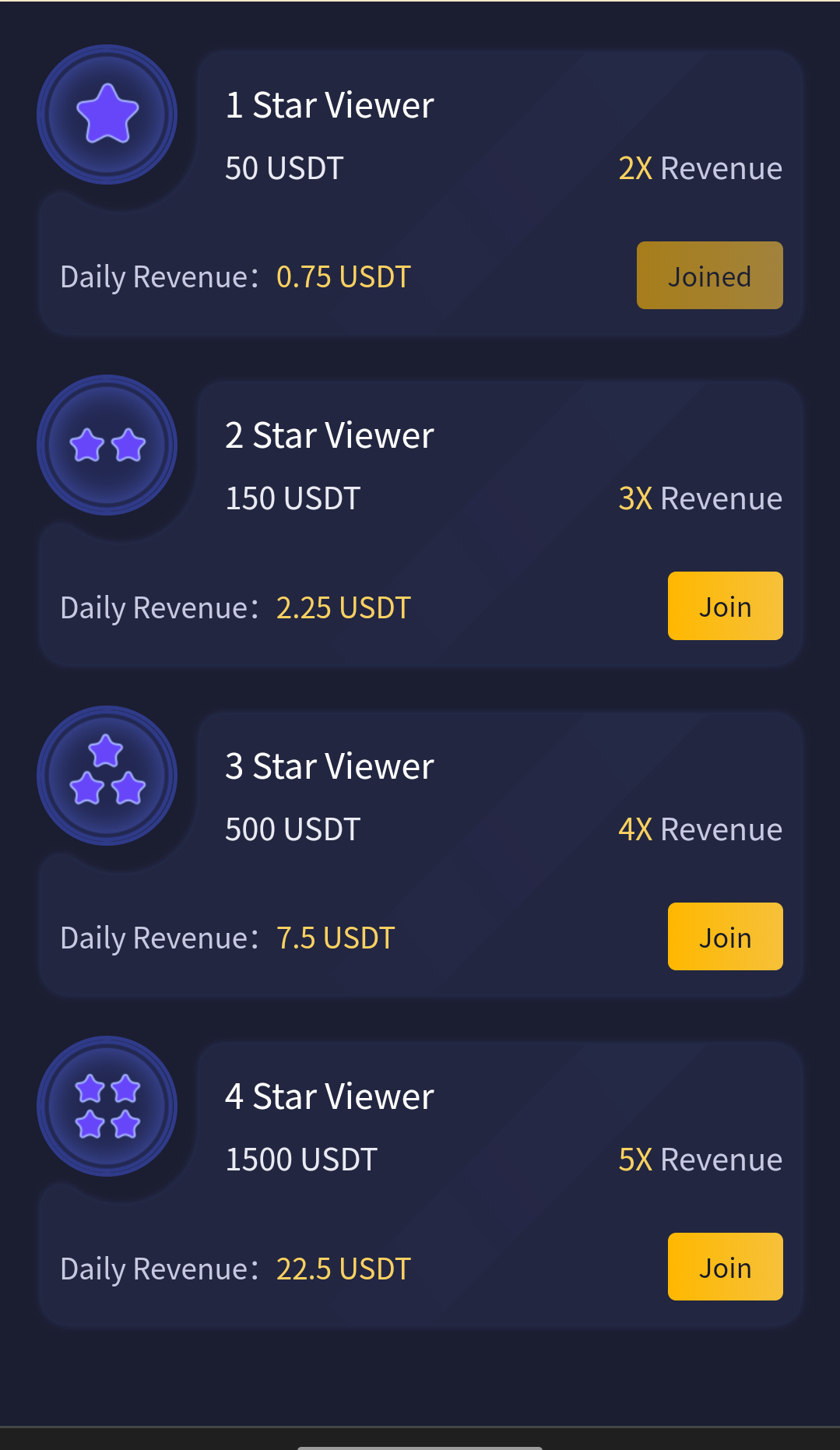Join the 2 Star Viewer plan
840x1450 pixels.
click(725, 606)
